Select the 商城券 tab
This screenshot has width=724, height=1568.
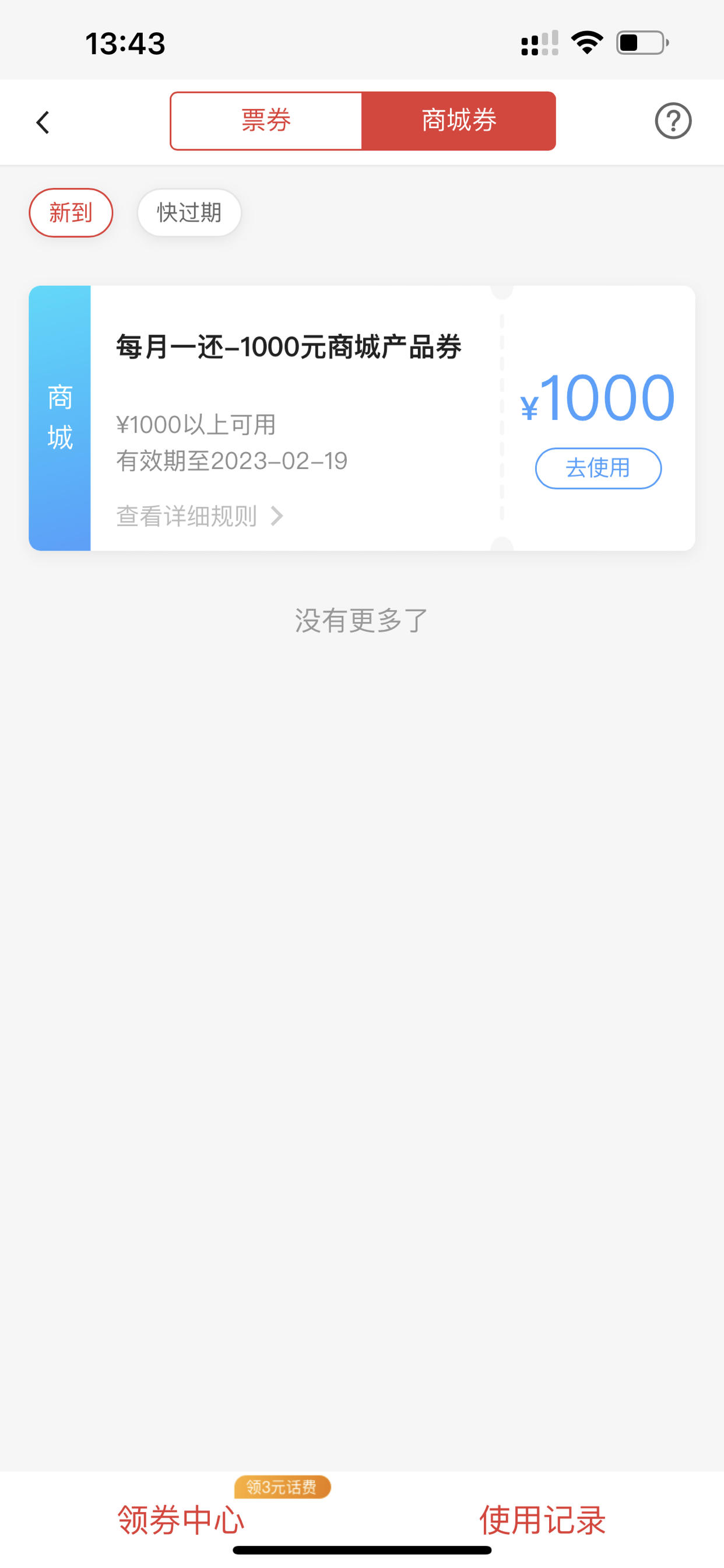tap(459, 121)
